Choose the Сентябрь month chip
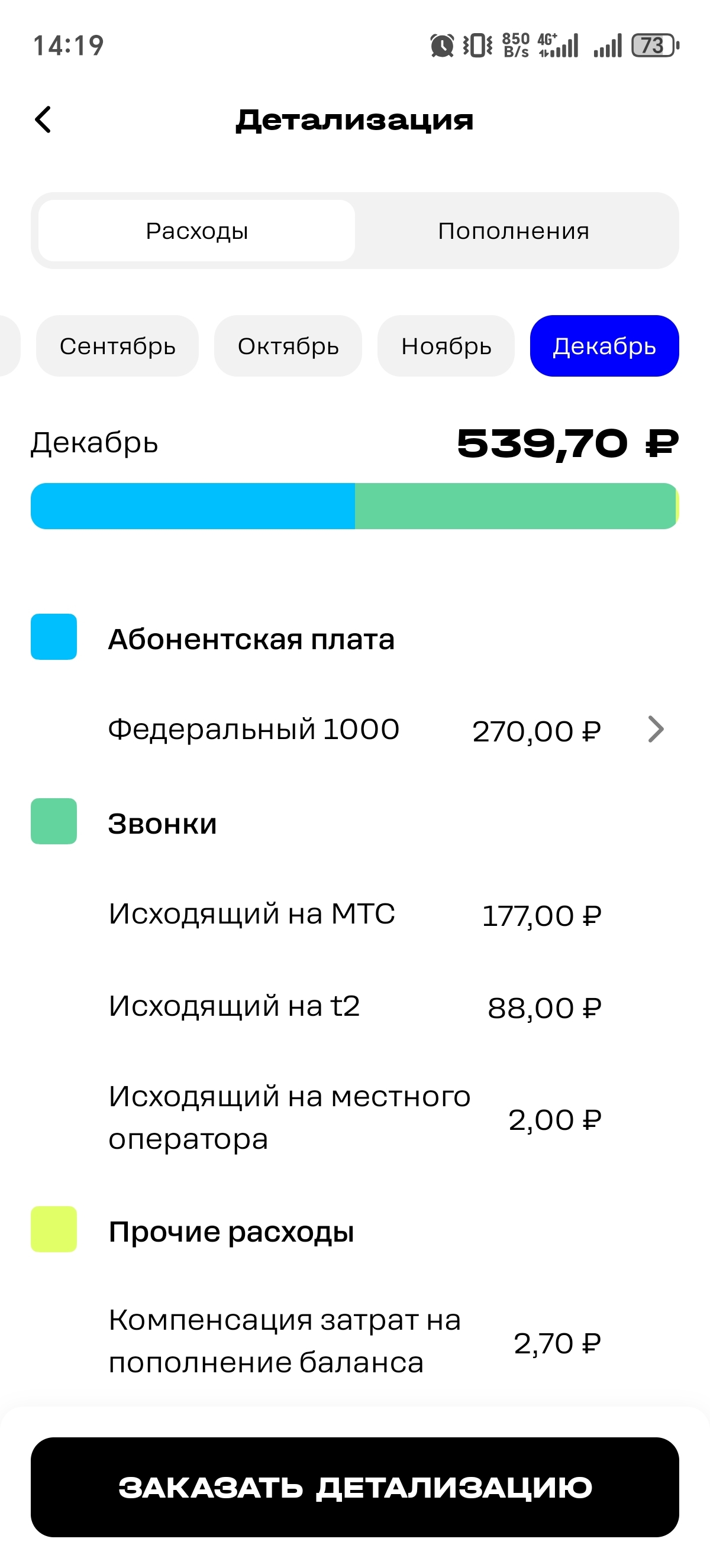 coord(118,346)
